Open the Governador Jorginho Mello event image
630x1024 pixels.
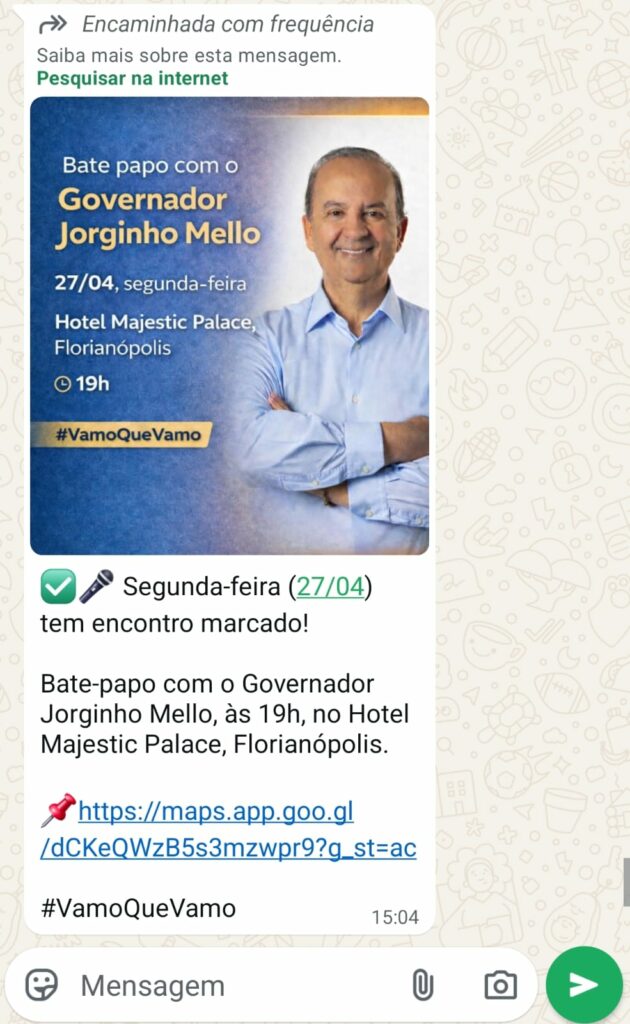[229, 325]
